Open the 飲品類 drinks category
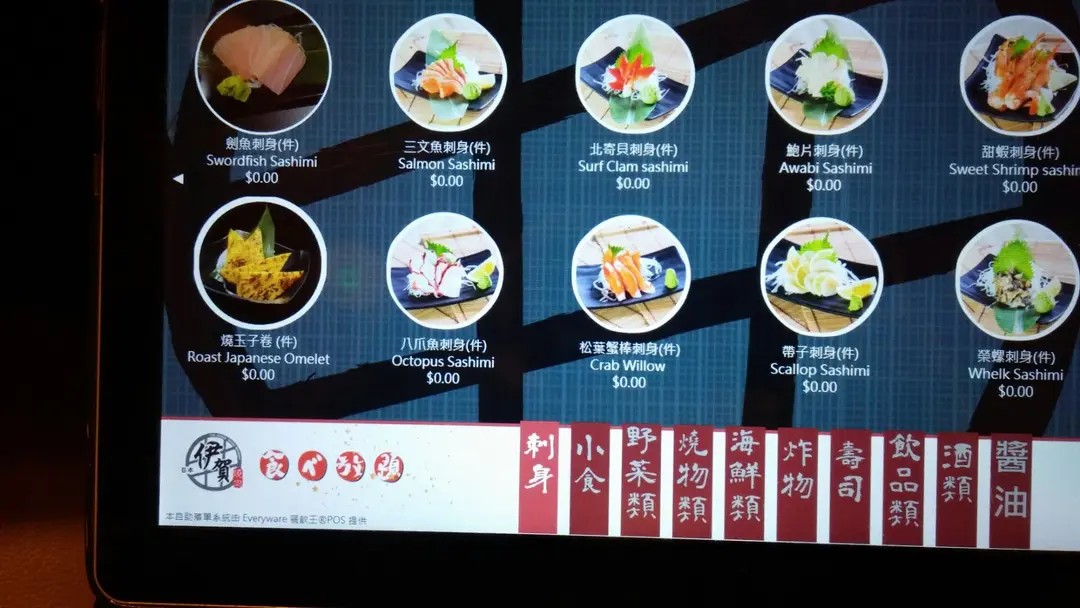The image size is (1080, 608). (x=903, y=488)
